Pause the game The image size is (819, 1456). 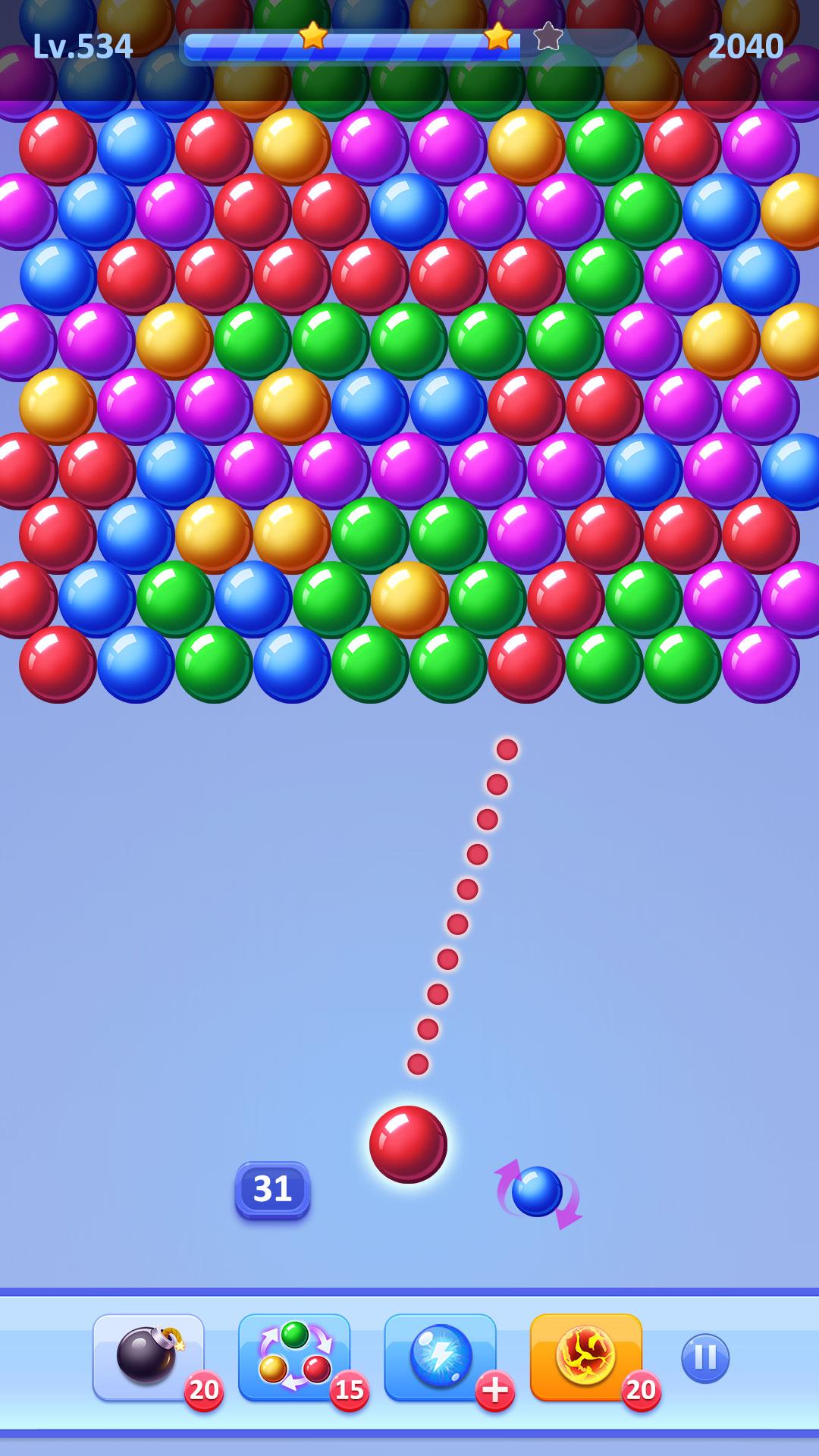pos(705,1358)
